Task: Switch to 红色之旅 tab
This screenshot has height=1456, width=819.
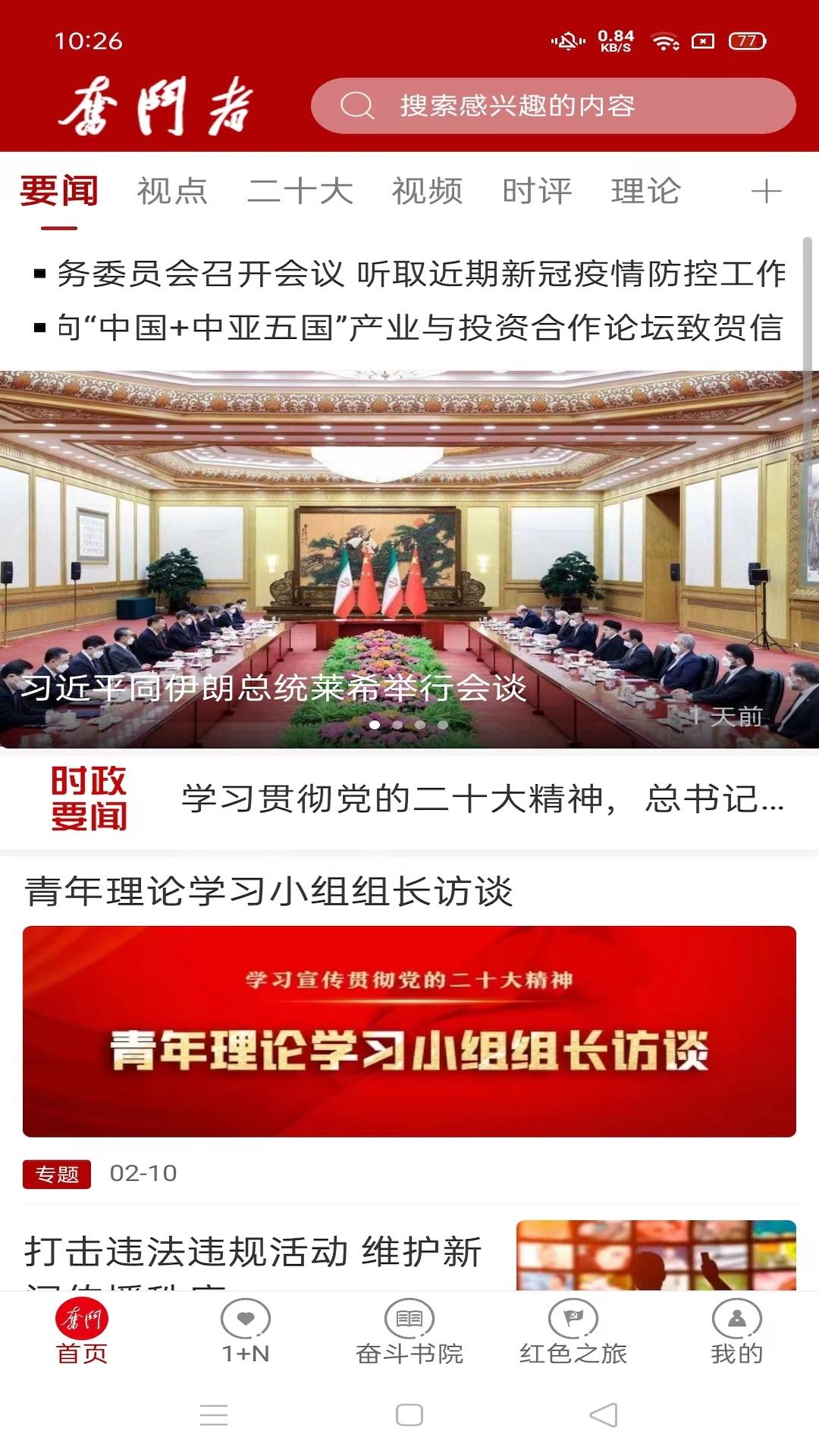Action: (x=573, y=1332)
